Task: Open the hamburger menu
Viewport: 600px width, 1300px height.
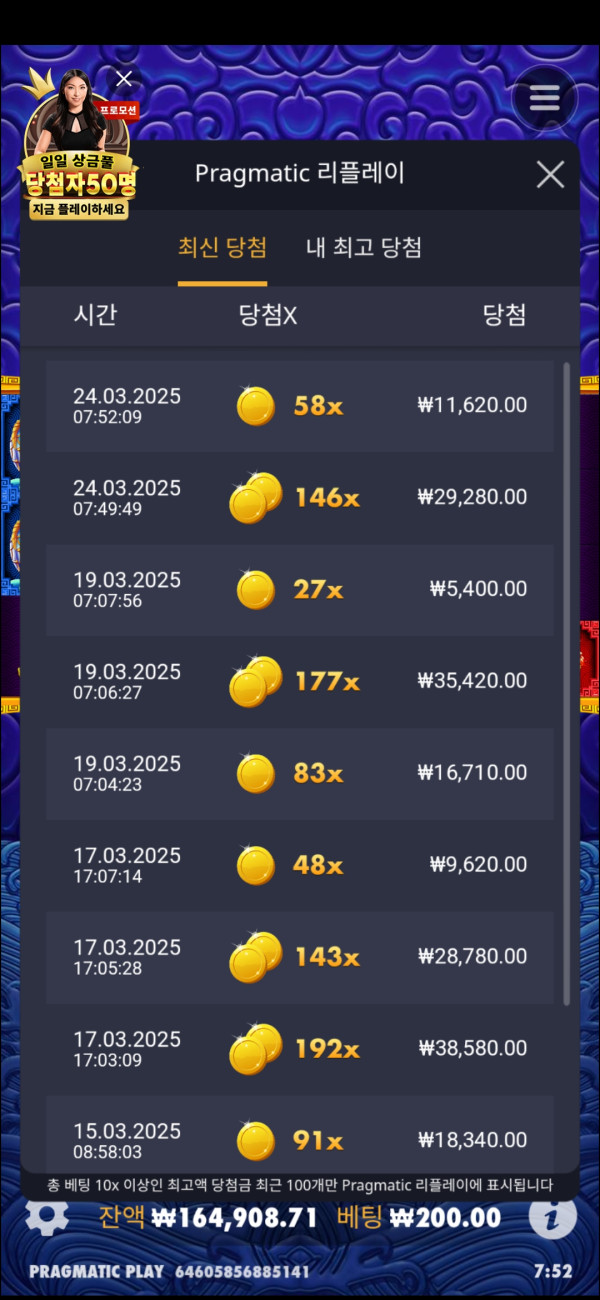Action: coord(544,98)
